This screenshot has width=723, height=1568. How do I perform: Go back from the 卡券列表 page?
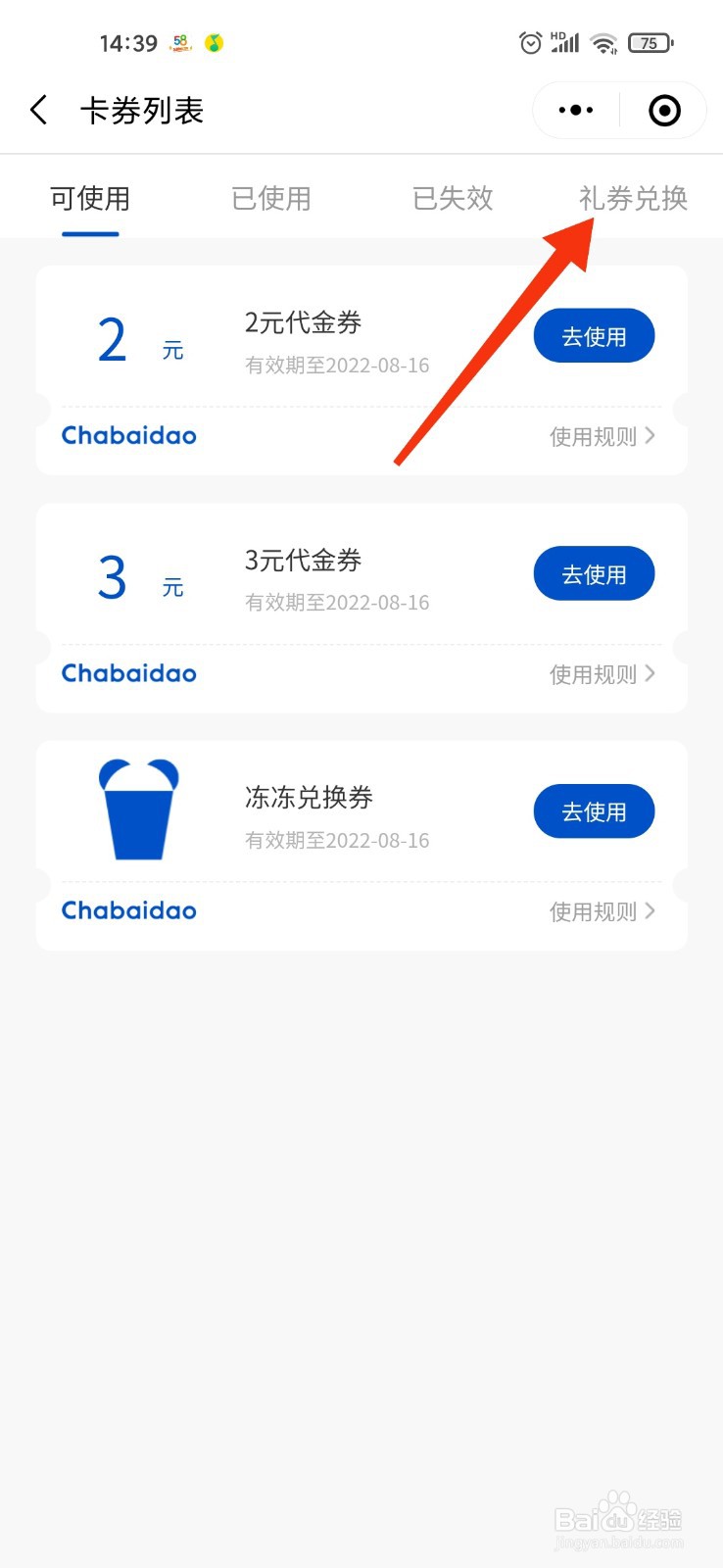pos(39,110)
